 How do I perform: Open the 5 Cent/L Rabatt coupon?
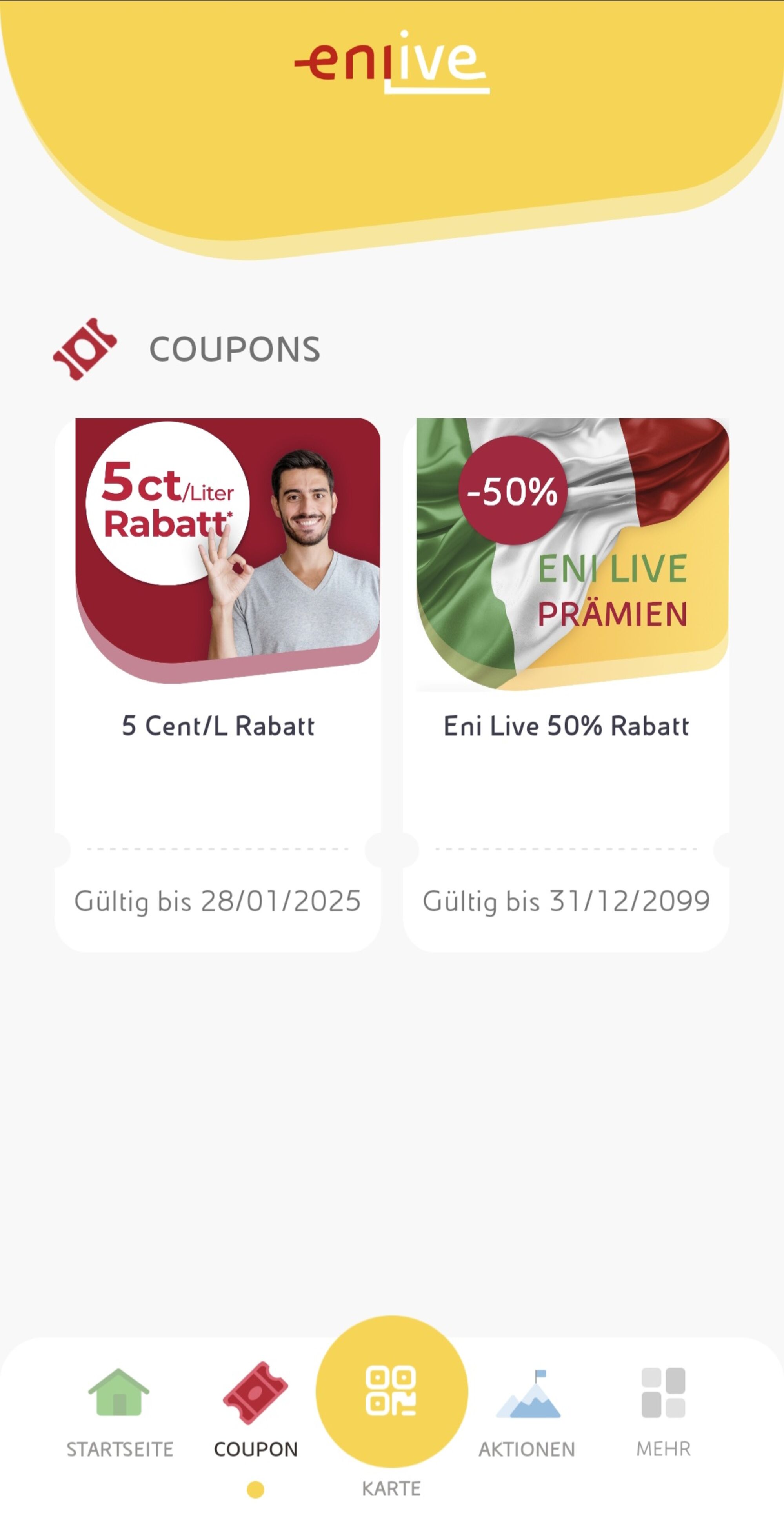pos(217,684)
